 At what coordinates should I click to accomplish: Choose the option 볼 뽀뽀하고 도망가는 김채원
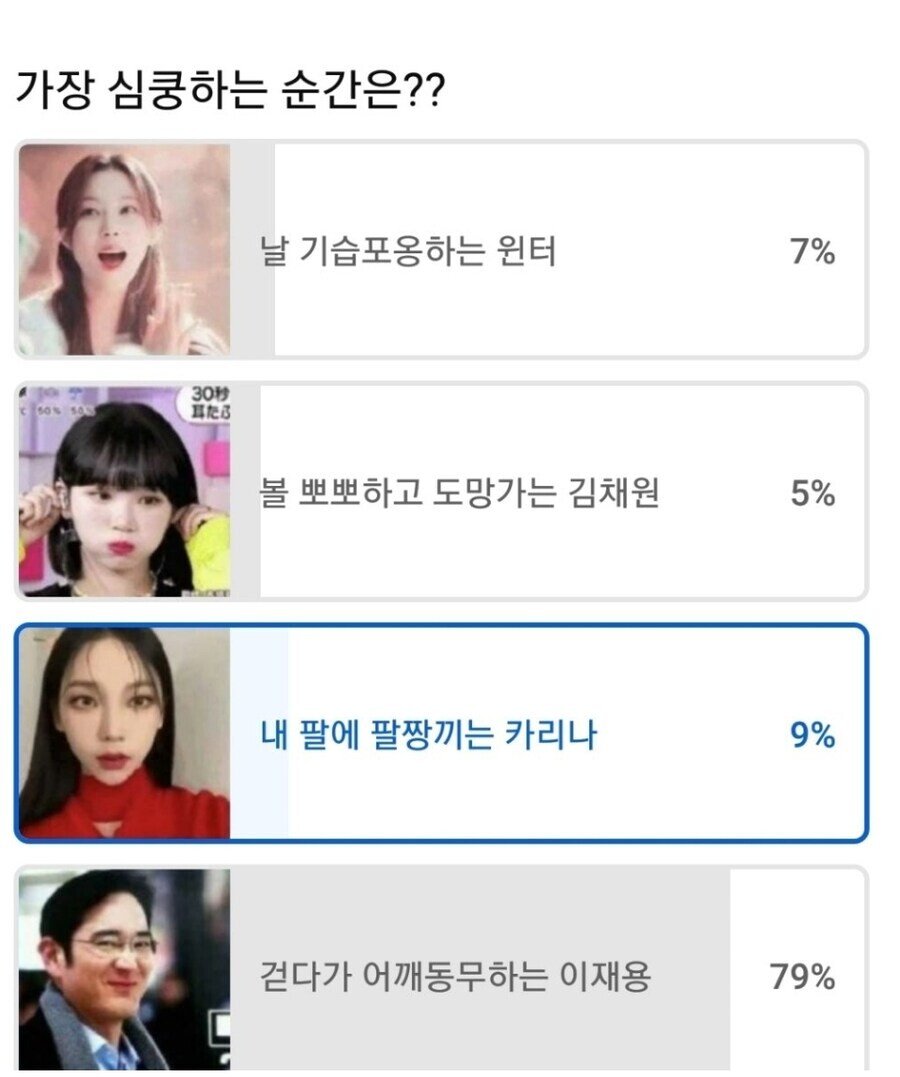pos(441,491)
